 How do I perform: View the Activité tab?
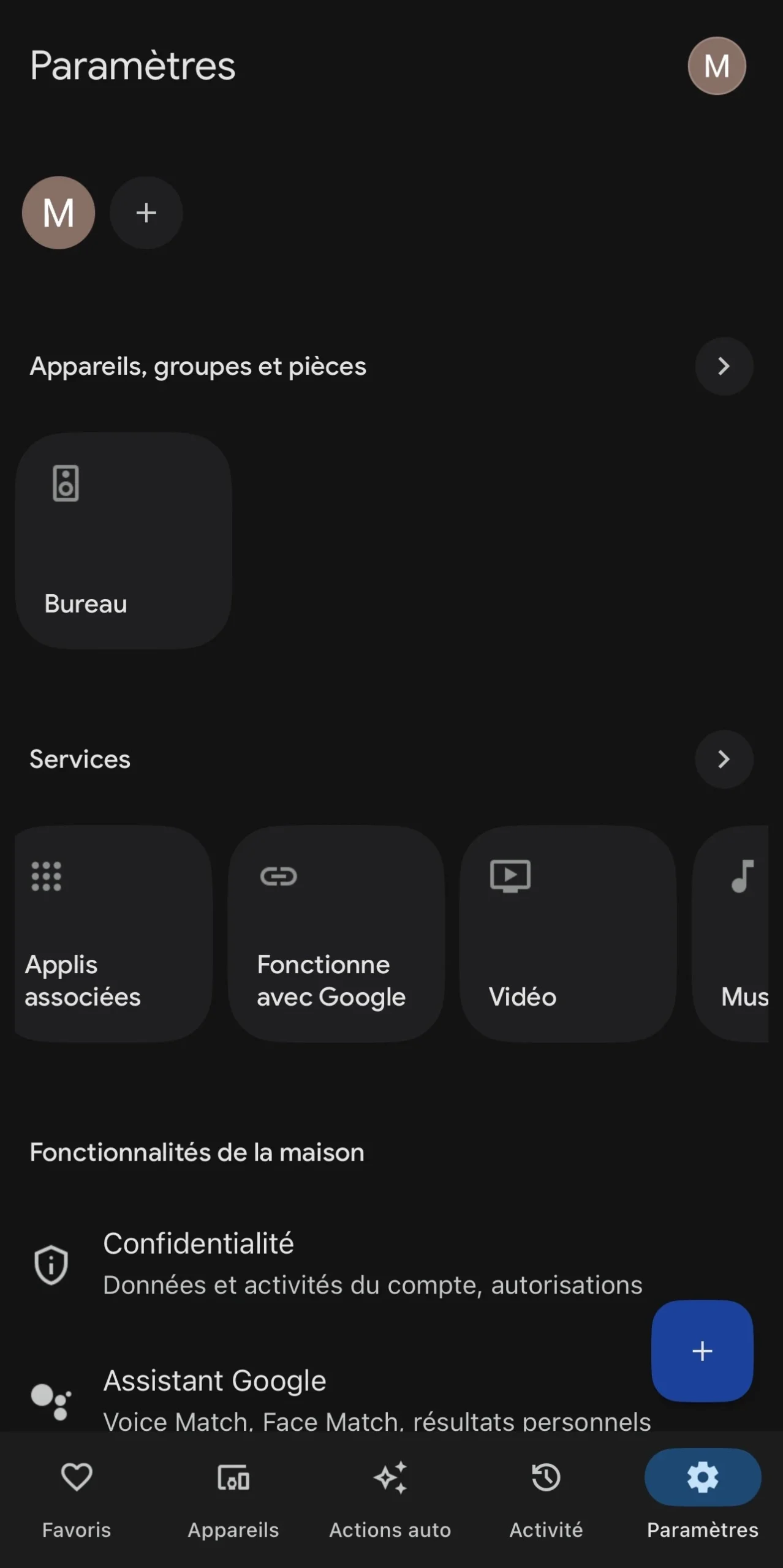pos(546,1499)
